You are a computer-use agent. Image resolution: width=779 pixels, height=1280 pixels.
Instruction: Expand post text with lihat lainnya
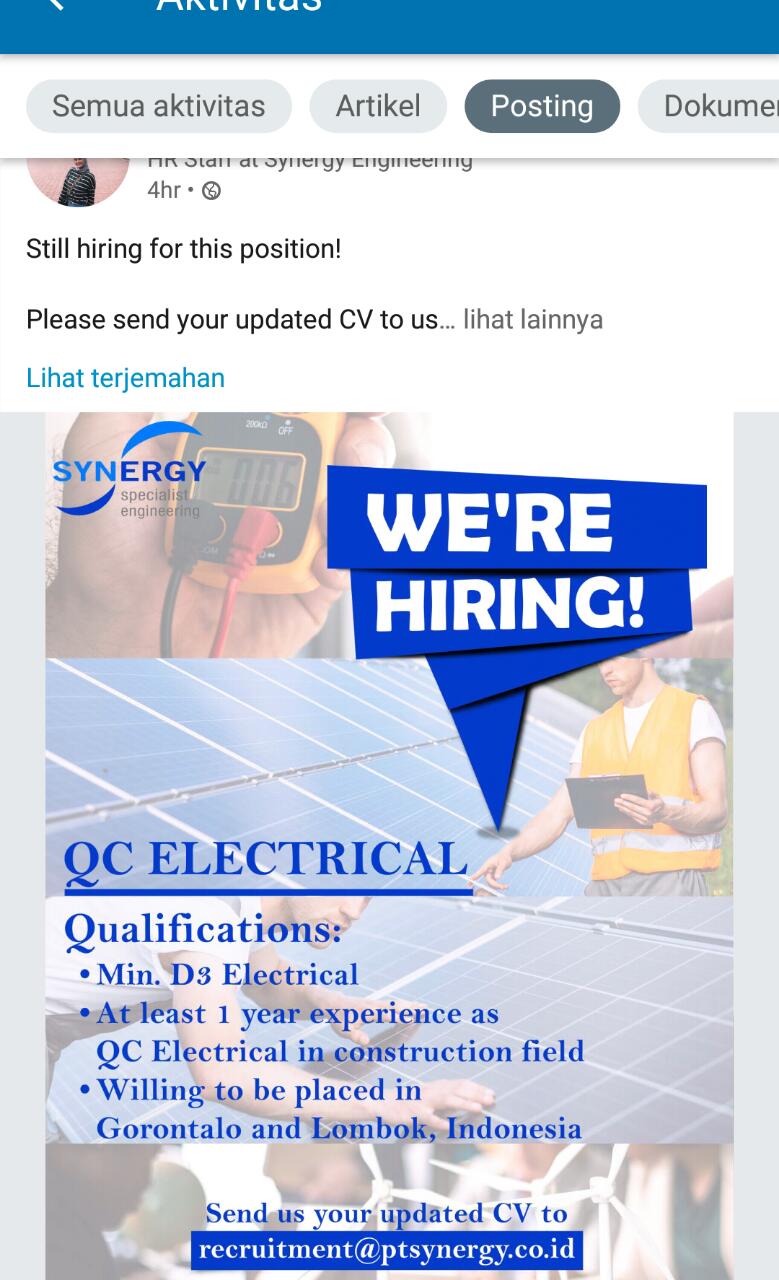pos(532,320)
